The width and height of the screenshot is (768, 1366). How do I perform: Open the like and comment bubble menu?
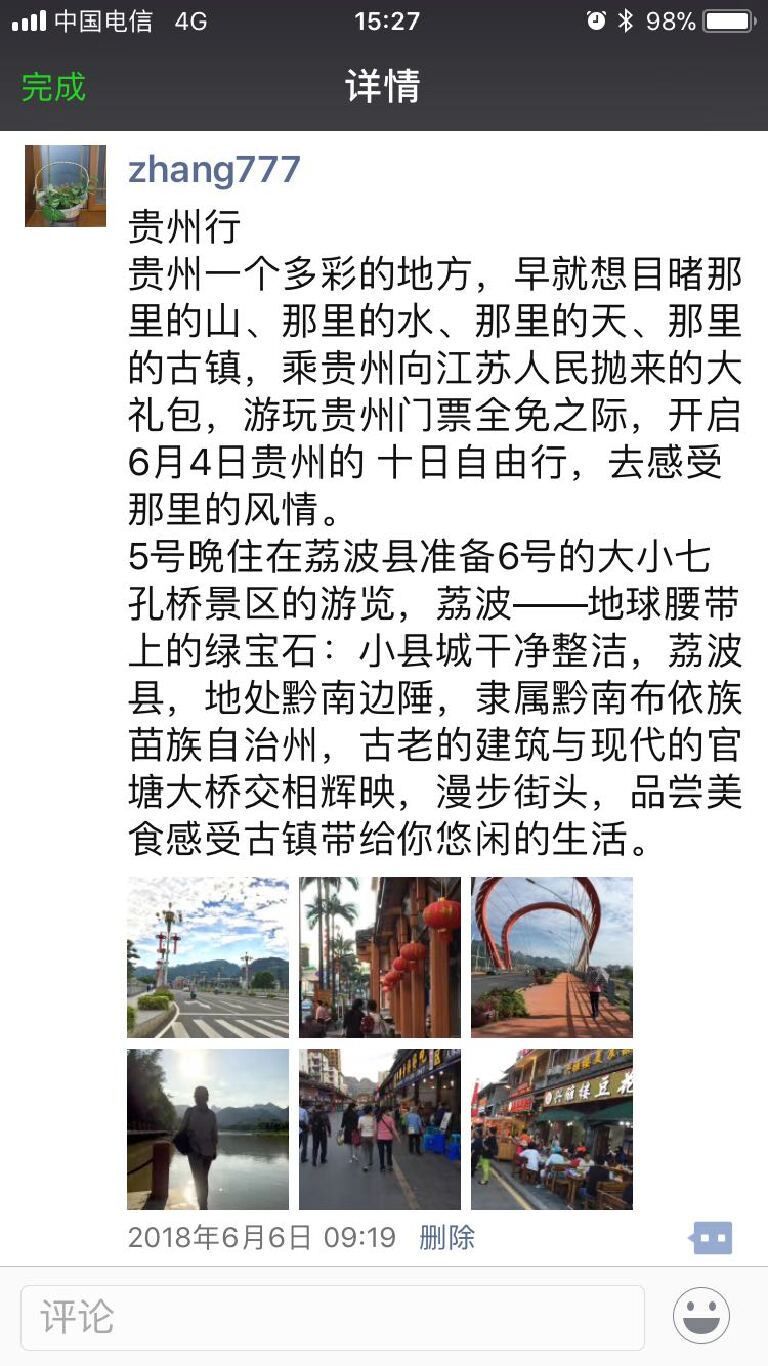(x=711, y=1238)
